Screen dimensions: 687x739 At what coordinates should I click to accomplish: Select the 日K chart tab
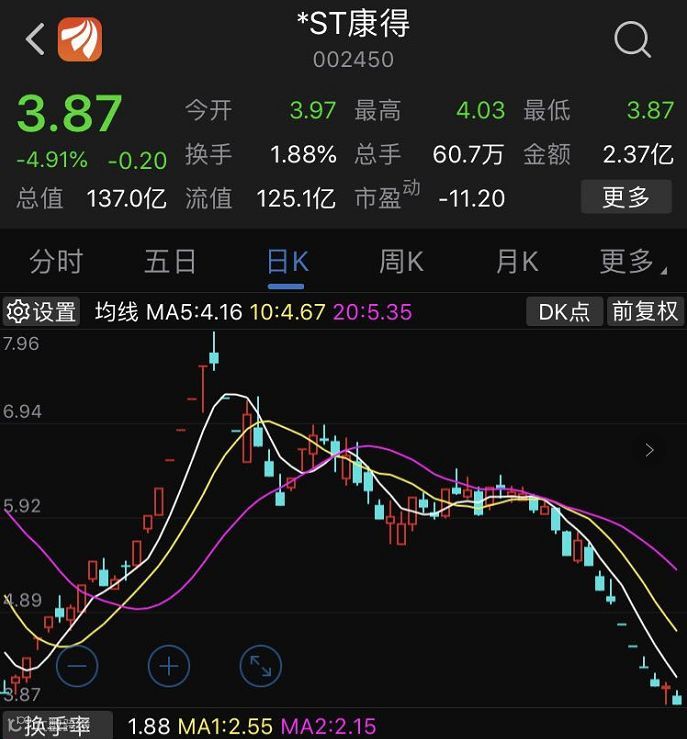(287, 262)
